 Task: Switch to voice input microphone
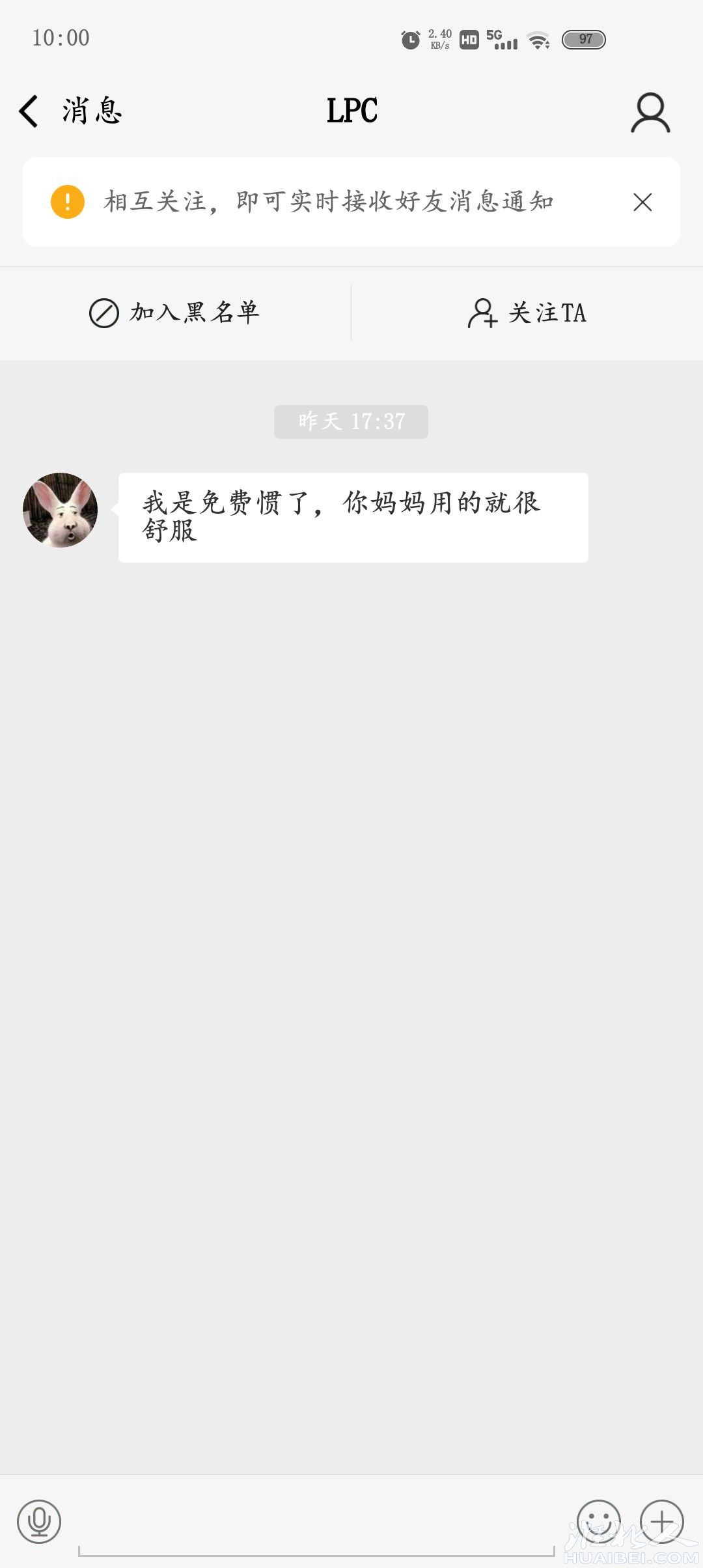(x=39, y=1522)
